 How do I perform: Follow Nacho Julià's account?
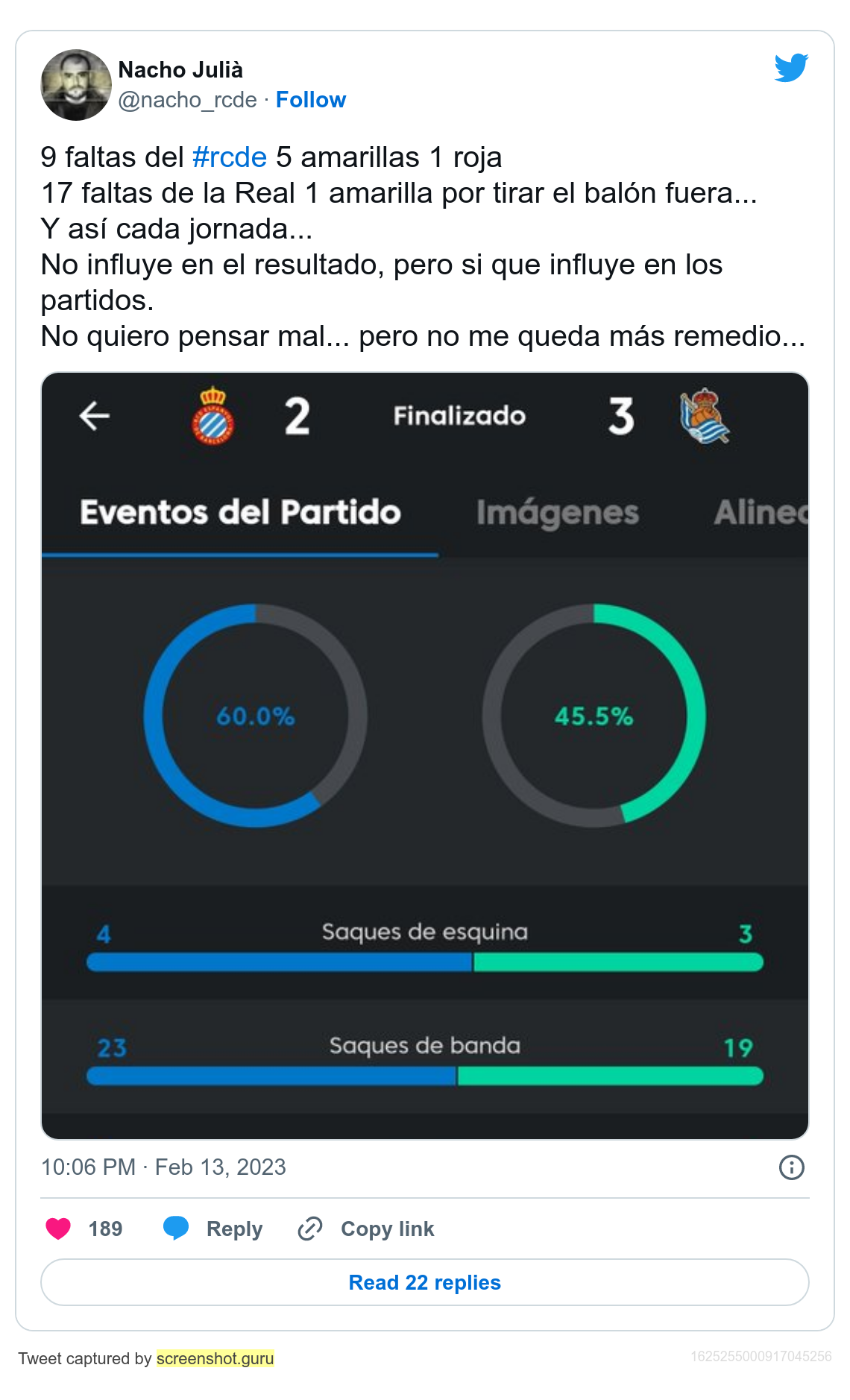pos(310,100)
